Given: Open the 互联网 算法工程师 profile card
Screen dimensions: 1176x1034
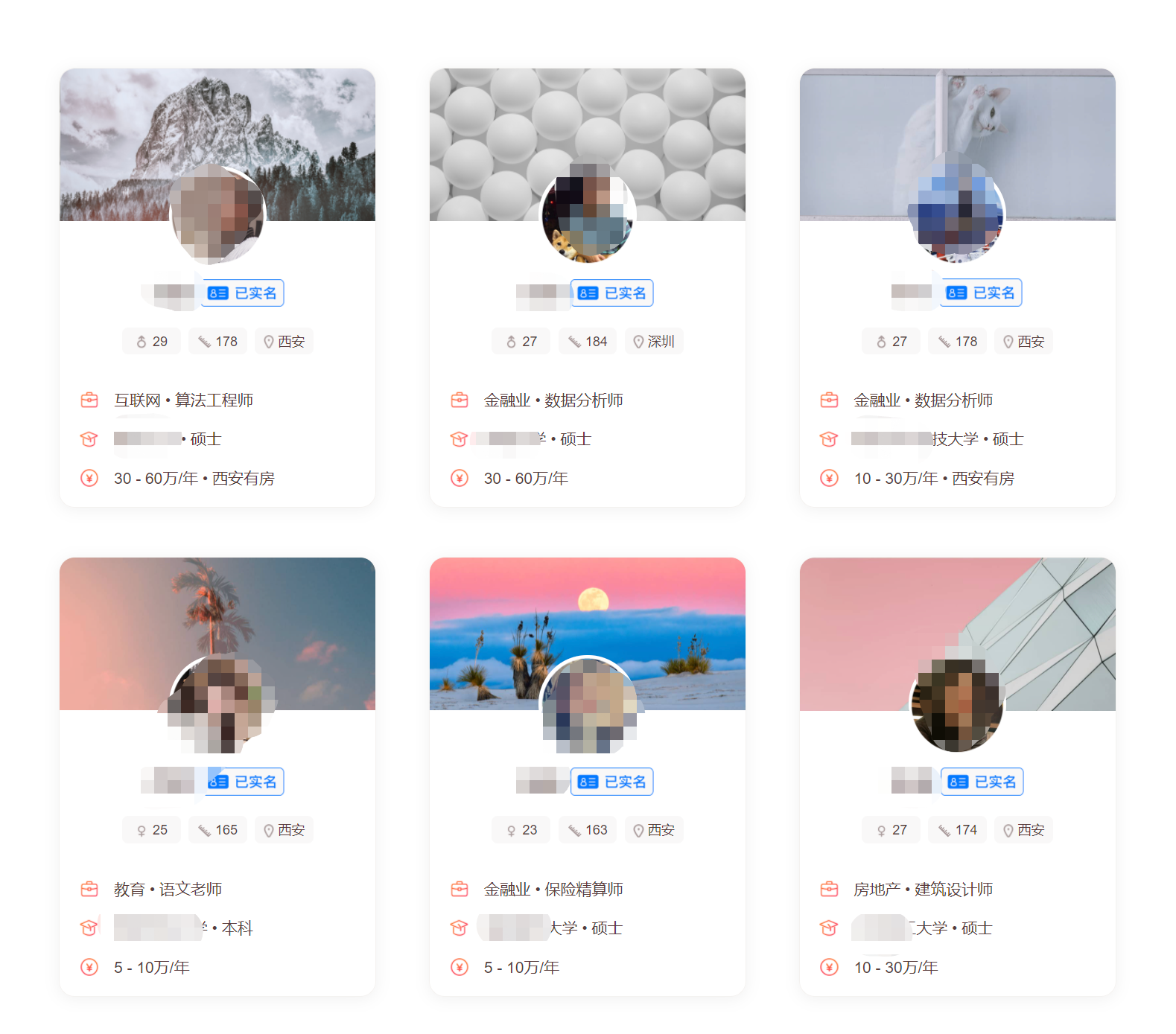Looking at the screenshot, I should (x=217, y=400).
